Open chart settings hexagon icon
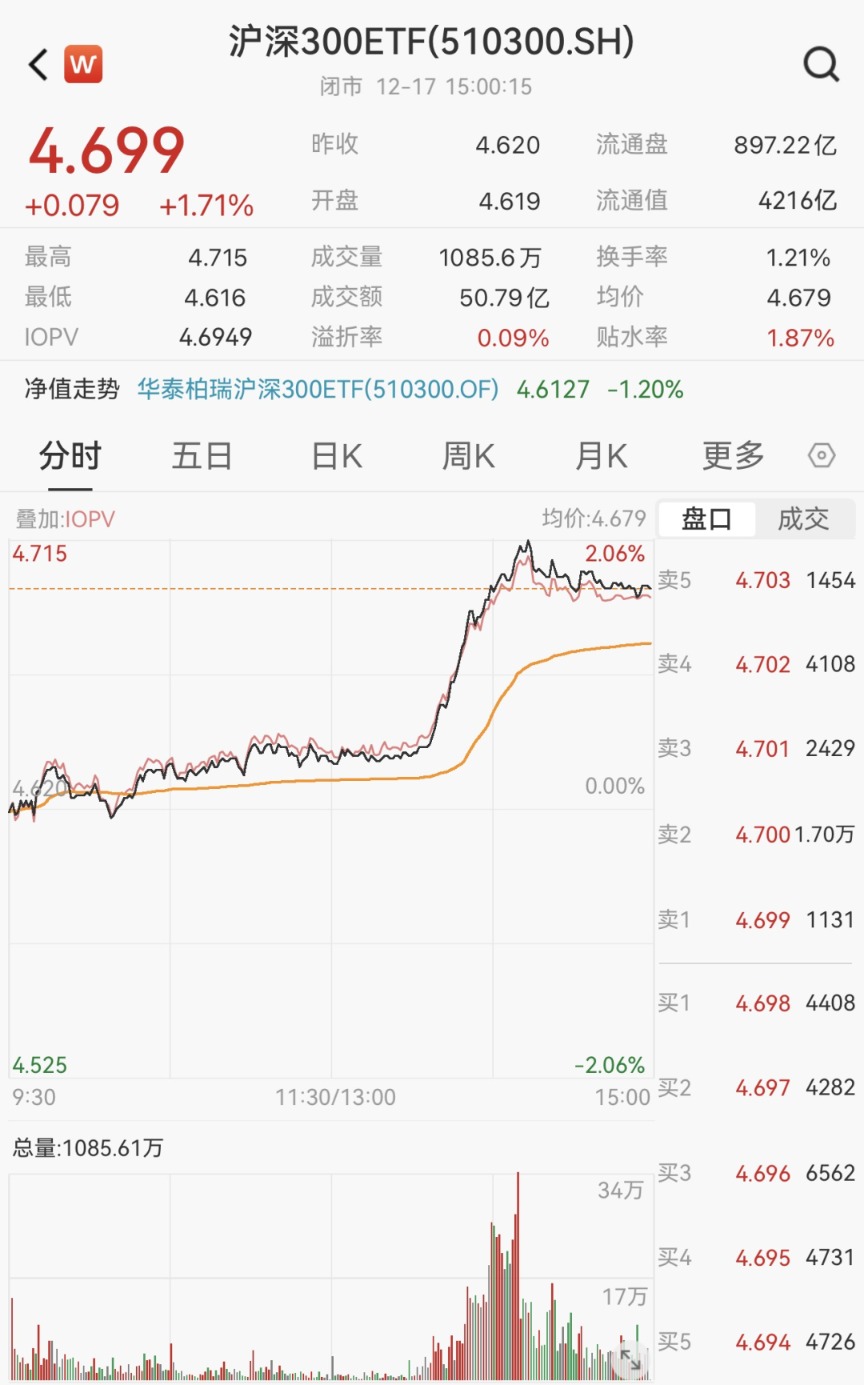864x1385 pixels. [x=821, y=456]
